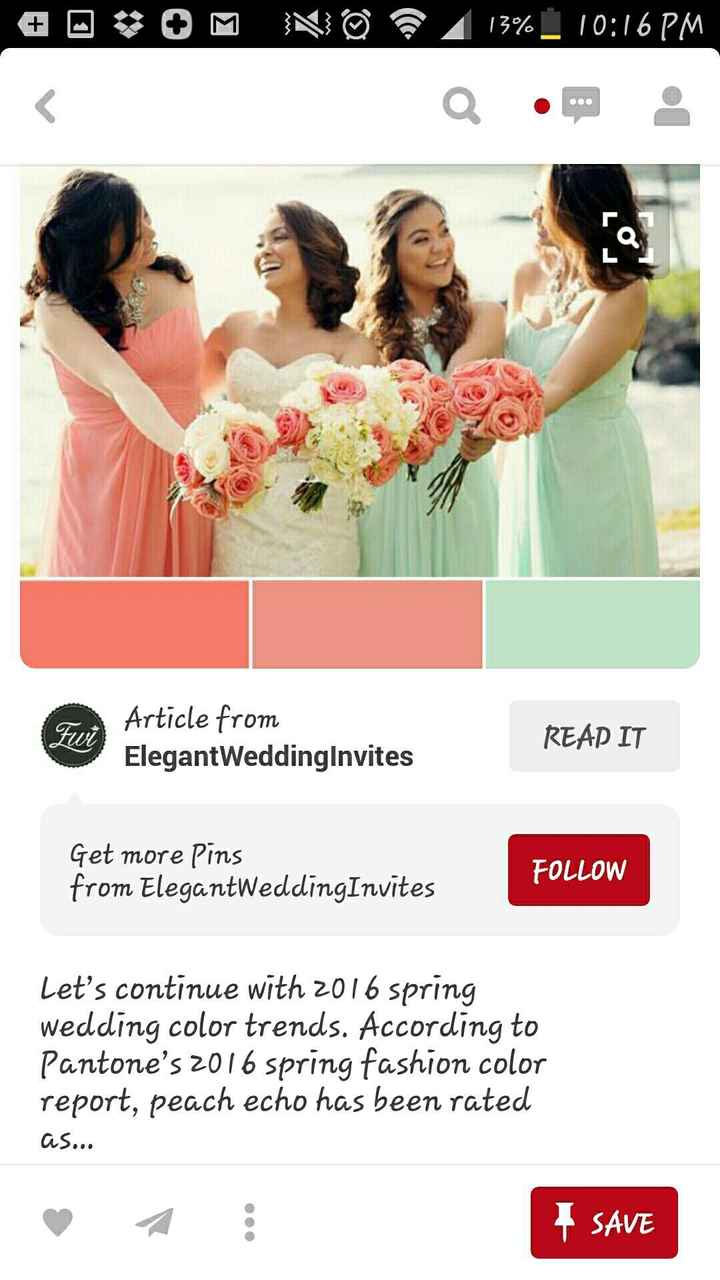Tap the READ IT button
Screen dimensions: 720x1280
594,737
